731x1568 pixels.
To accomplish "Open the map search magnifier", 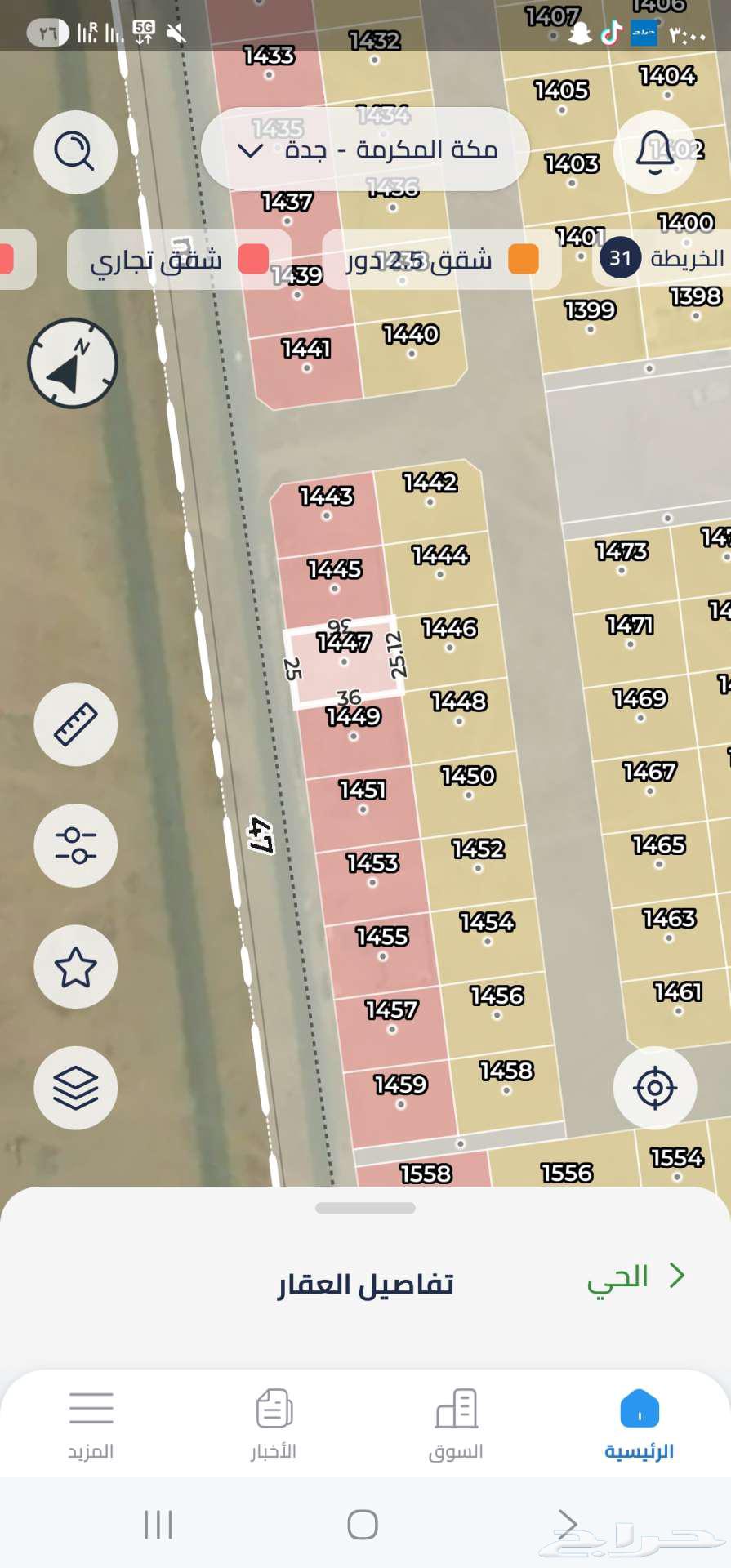I will 75,152.
